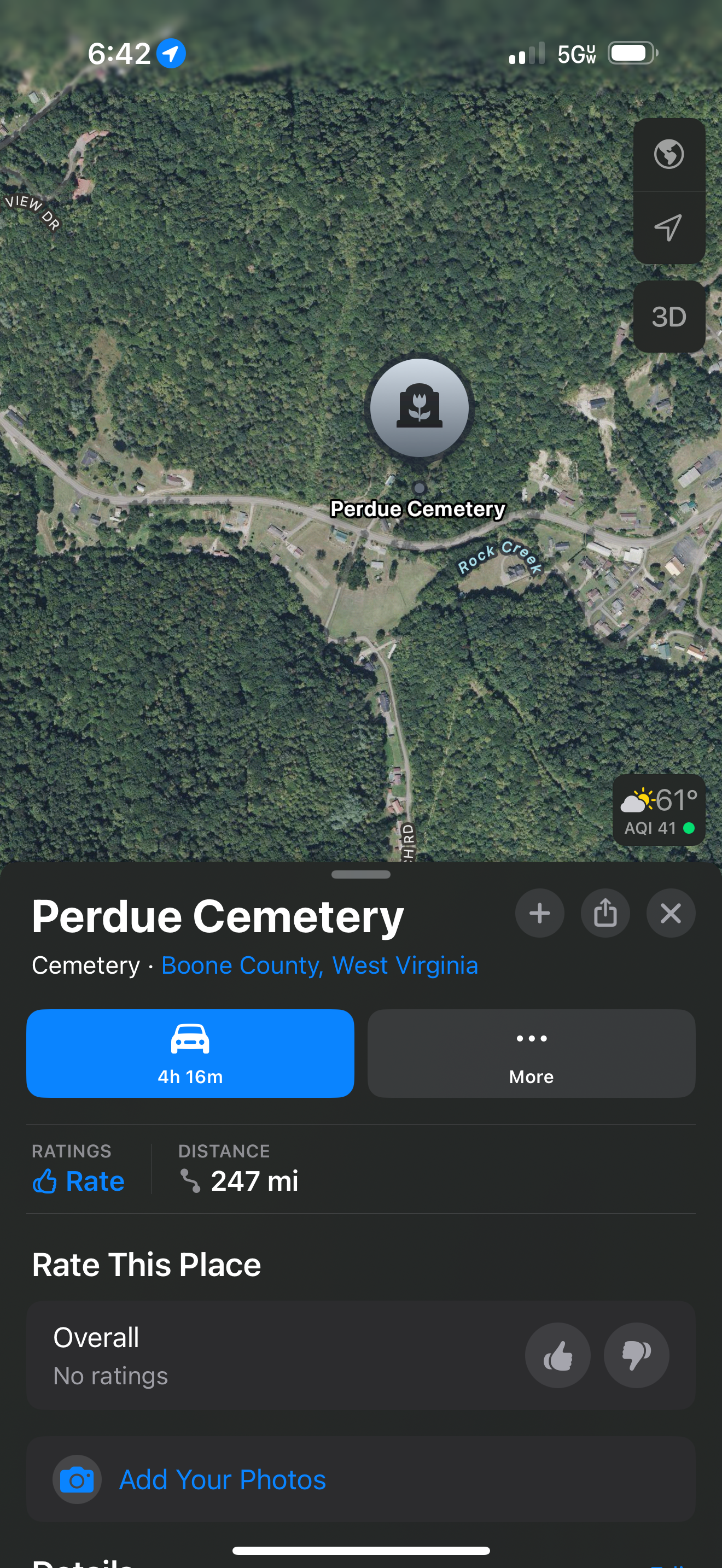Tap the Perdue Cemetery map pin
This screenshot has width=722, height=1568.
(x=419, y=408)
